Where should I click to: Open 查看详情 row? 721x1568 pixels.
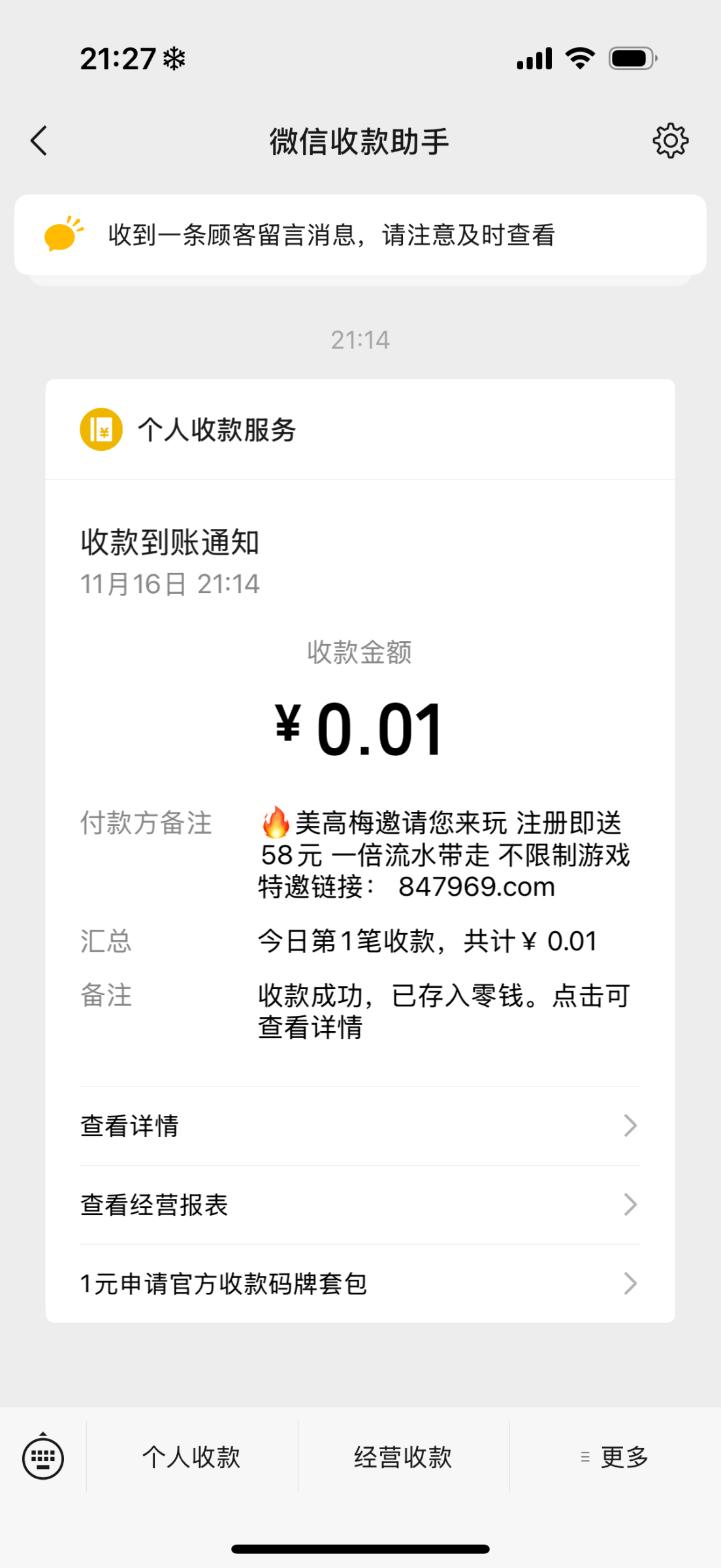click(x=360, y=1126)
